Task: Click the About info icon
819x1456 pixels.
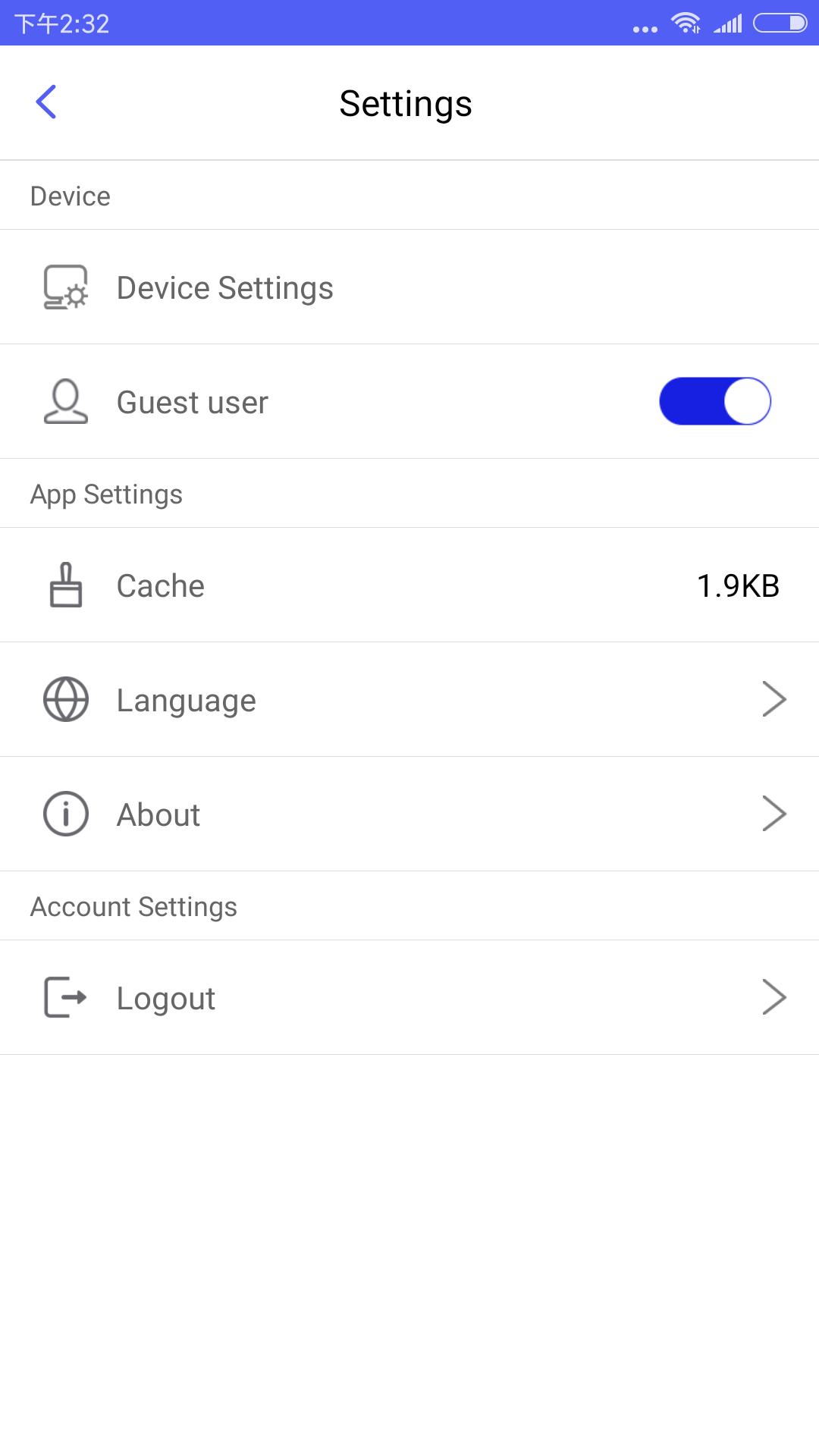Action: coord(65,814)
